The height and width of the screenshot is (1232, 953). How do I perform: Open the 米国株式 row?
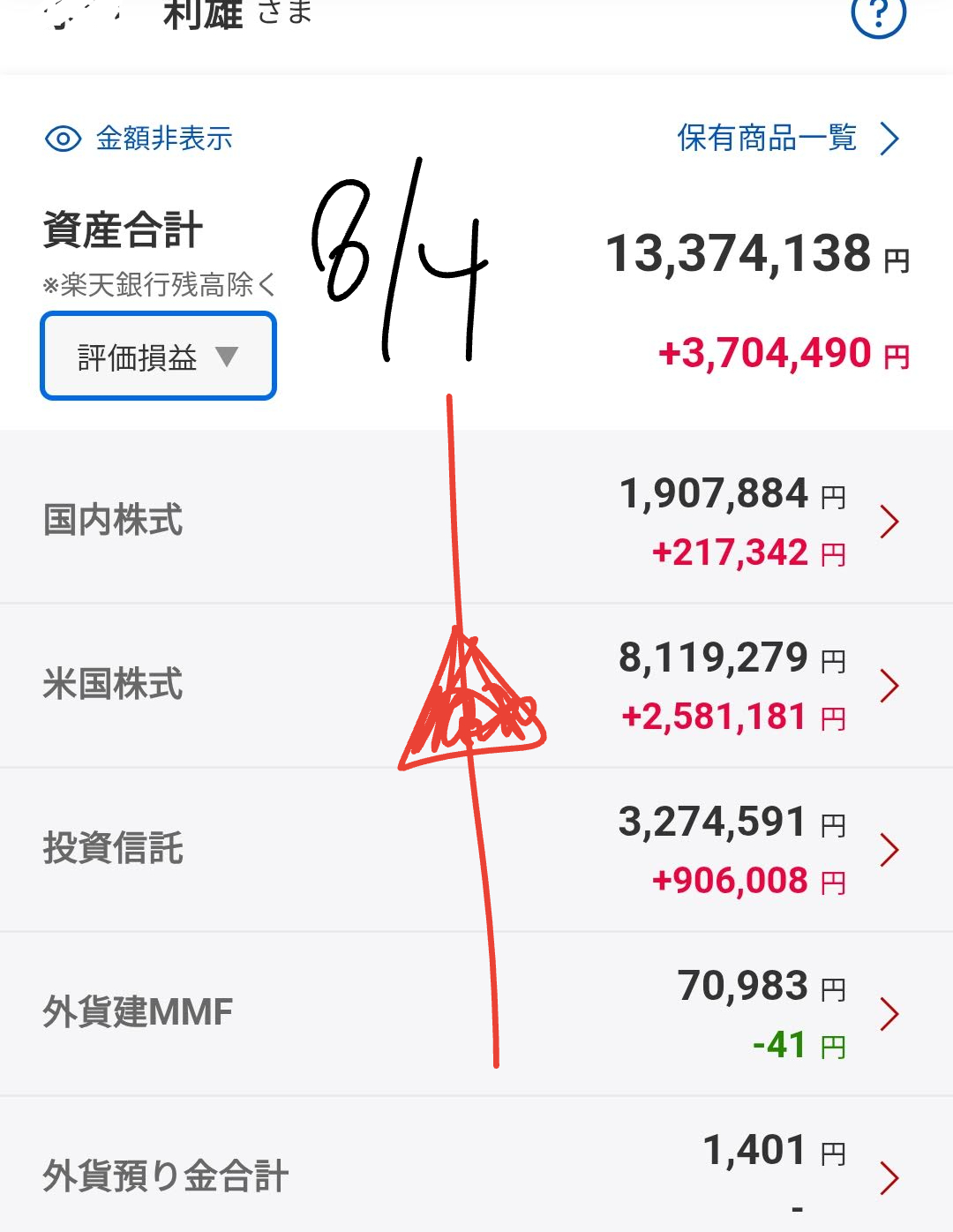pyautogui.click(x=476, y=686)
